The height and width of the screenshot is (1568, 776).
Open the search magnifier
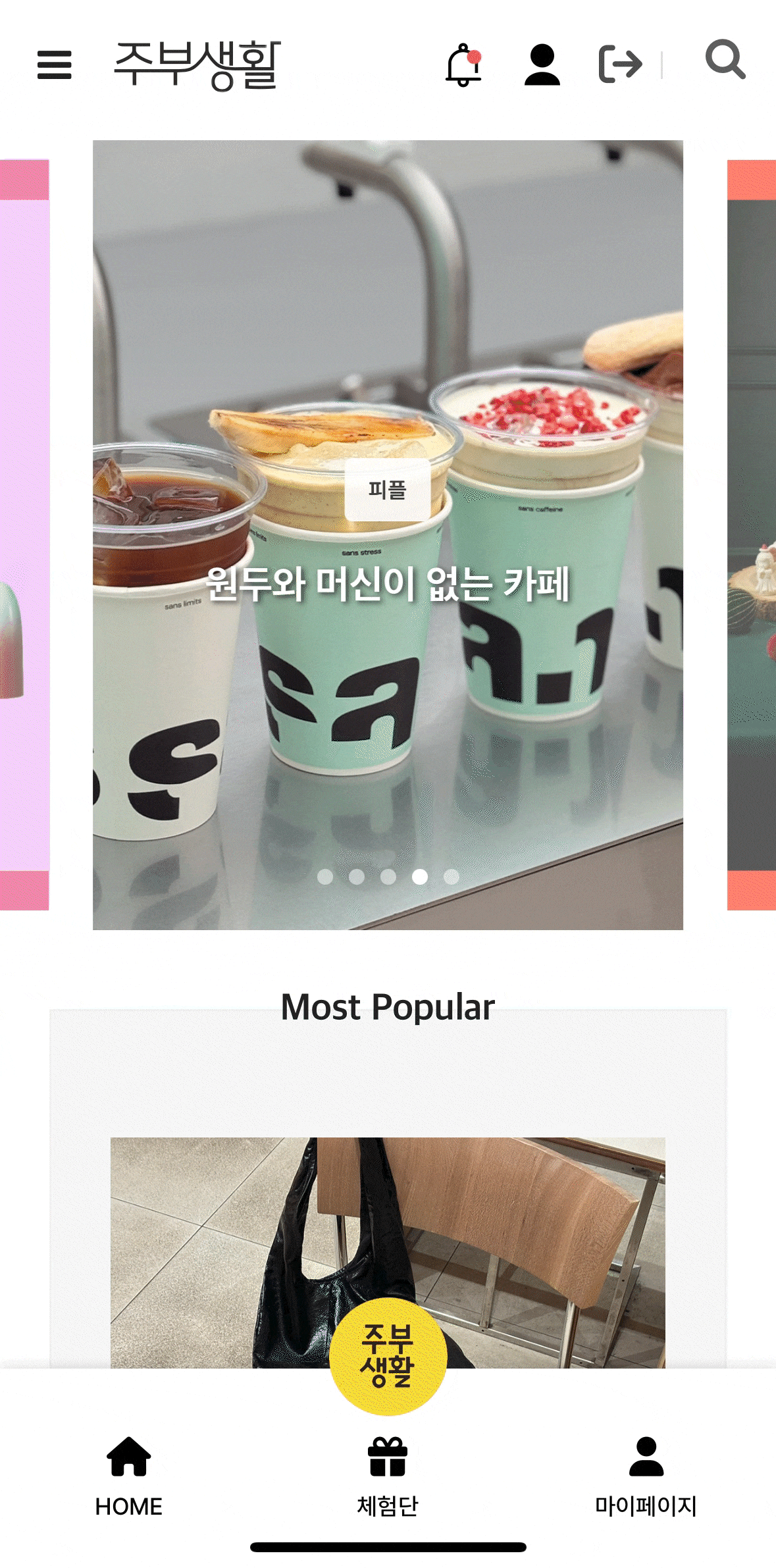click(x=725, y=61)
